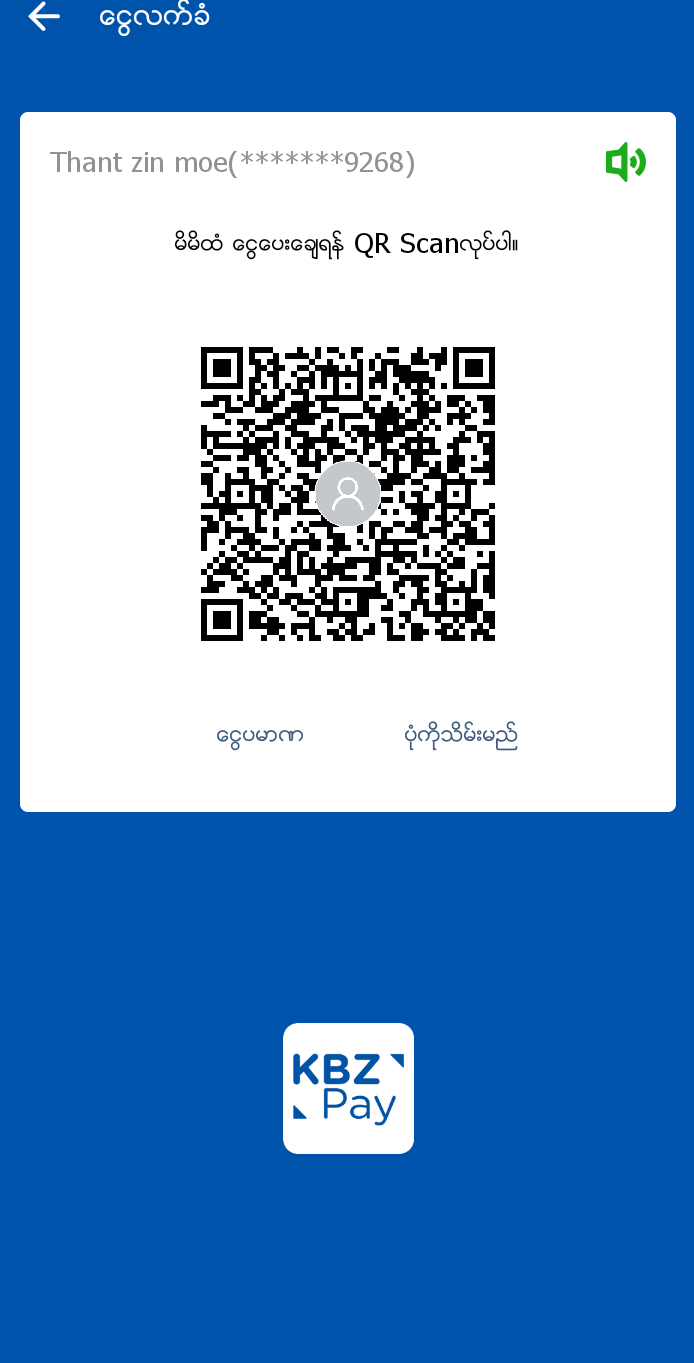Toggle the green speaker sound icon
Image resolution: width=694 pixels, height=1363 pixels.
pos(625,162)
